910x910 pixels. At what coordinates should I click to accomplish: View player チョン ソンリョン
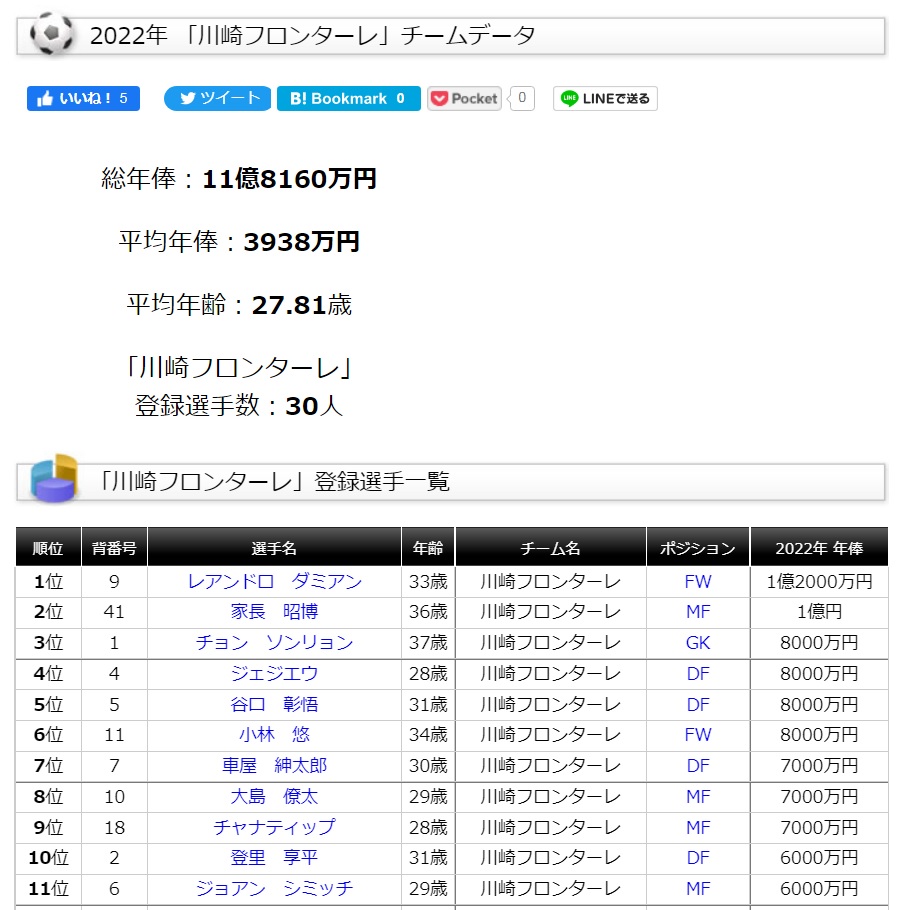pyautogui.click(x=275, y=642)
